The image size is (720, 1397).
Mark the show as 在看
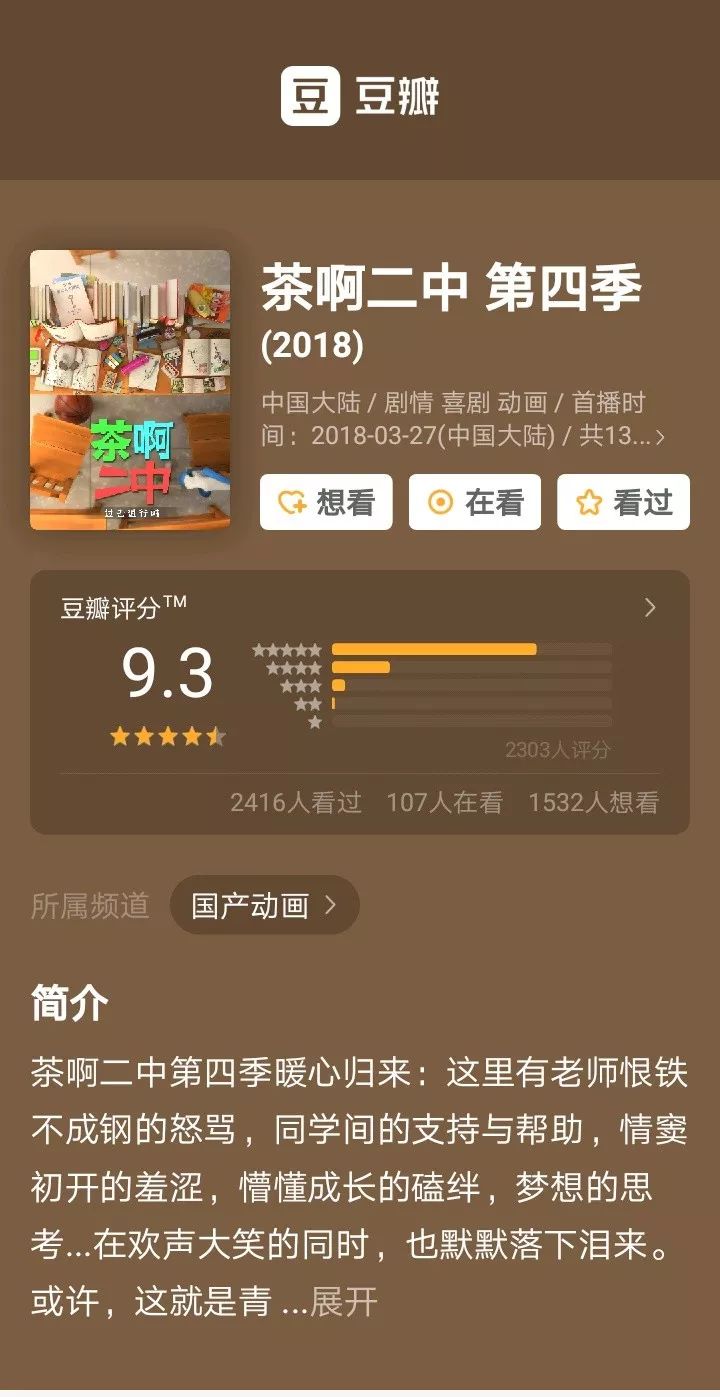(474, 502)
